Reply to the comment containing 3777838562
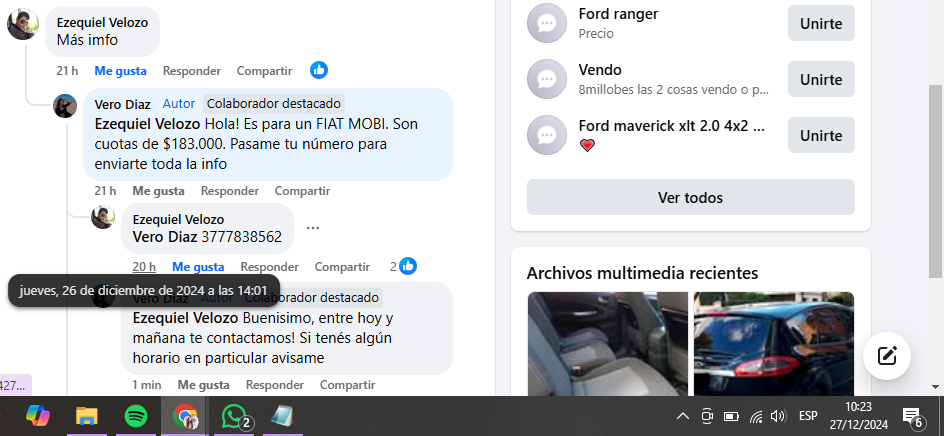This screenshot has height=436, width=944. click(270, 267)
